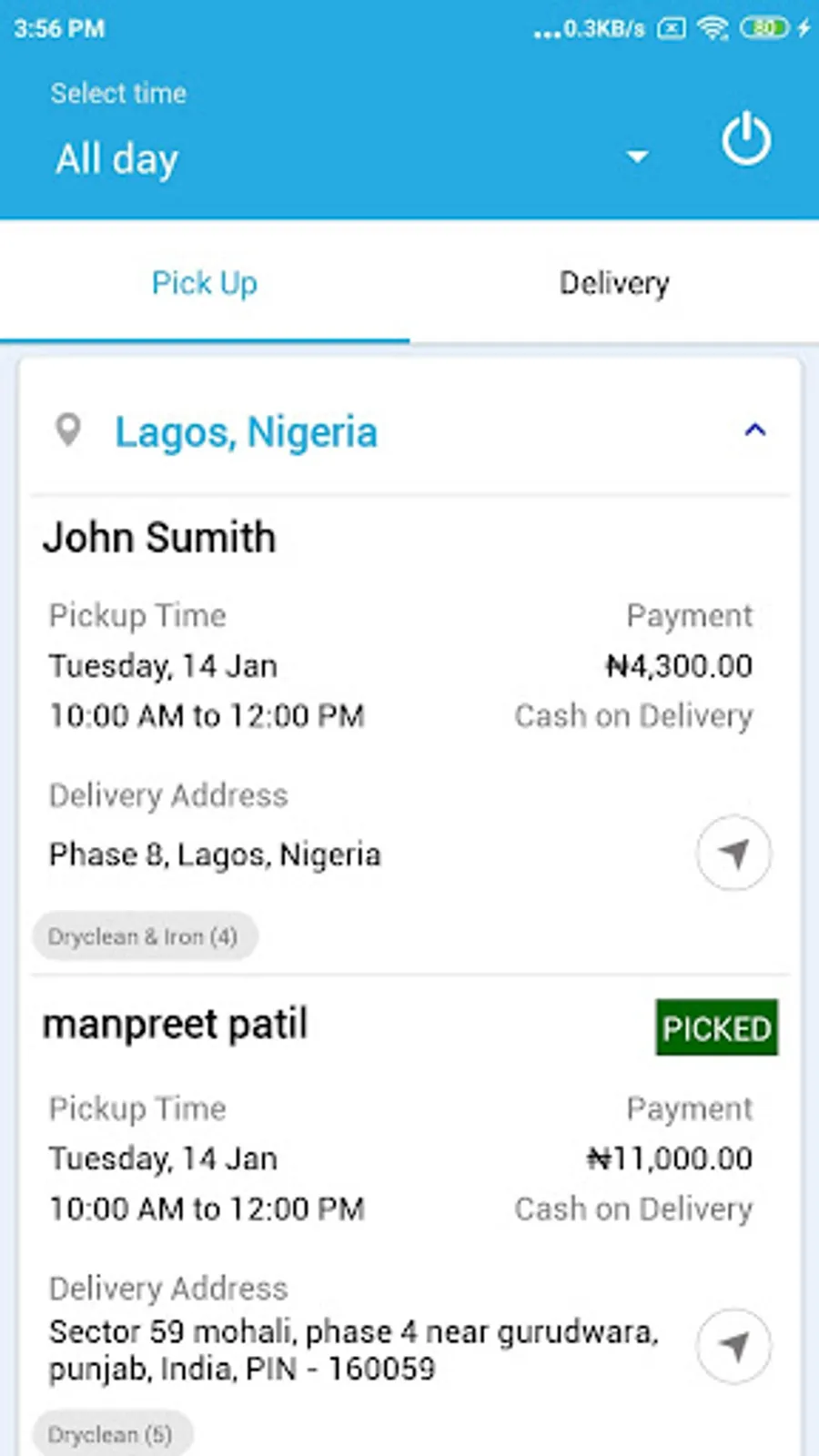The image size is (819, 1456).
Task: Navigate to Phase 8, Lagos address
Action: point(733,854)
